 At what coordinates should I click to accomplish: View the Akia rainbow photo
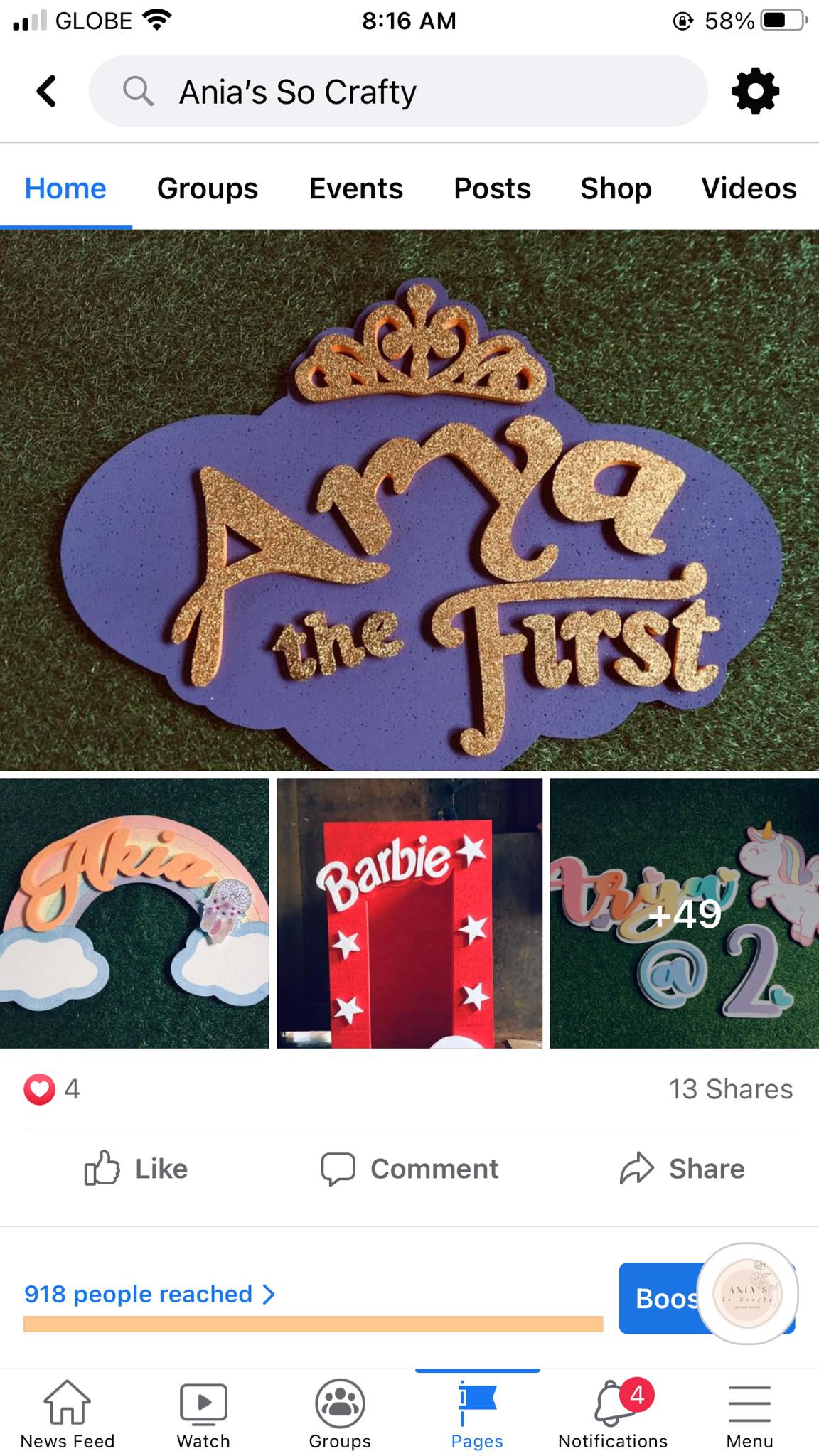134,913
